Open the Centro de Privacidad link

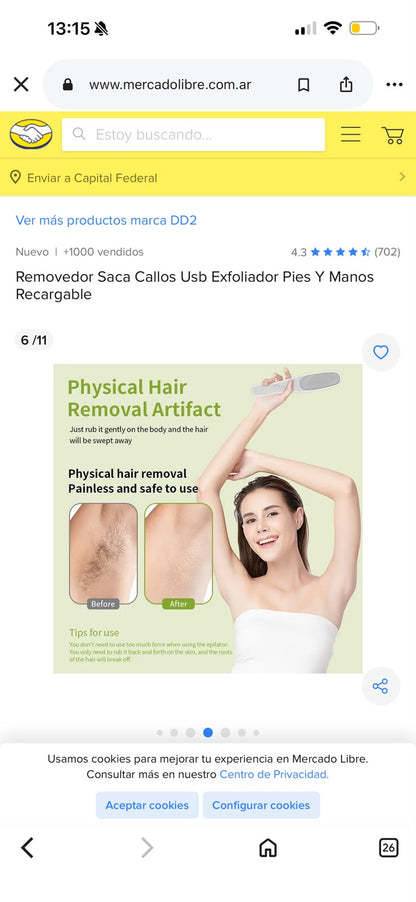[x=274, y=774]
